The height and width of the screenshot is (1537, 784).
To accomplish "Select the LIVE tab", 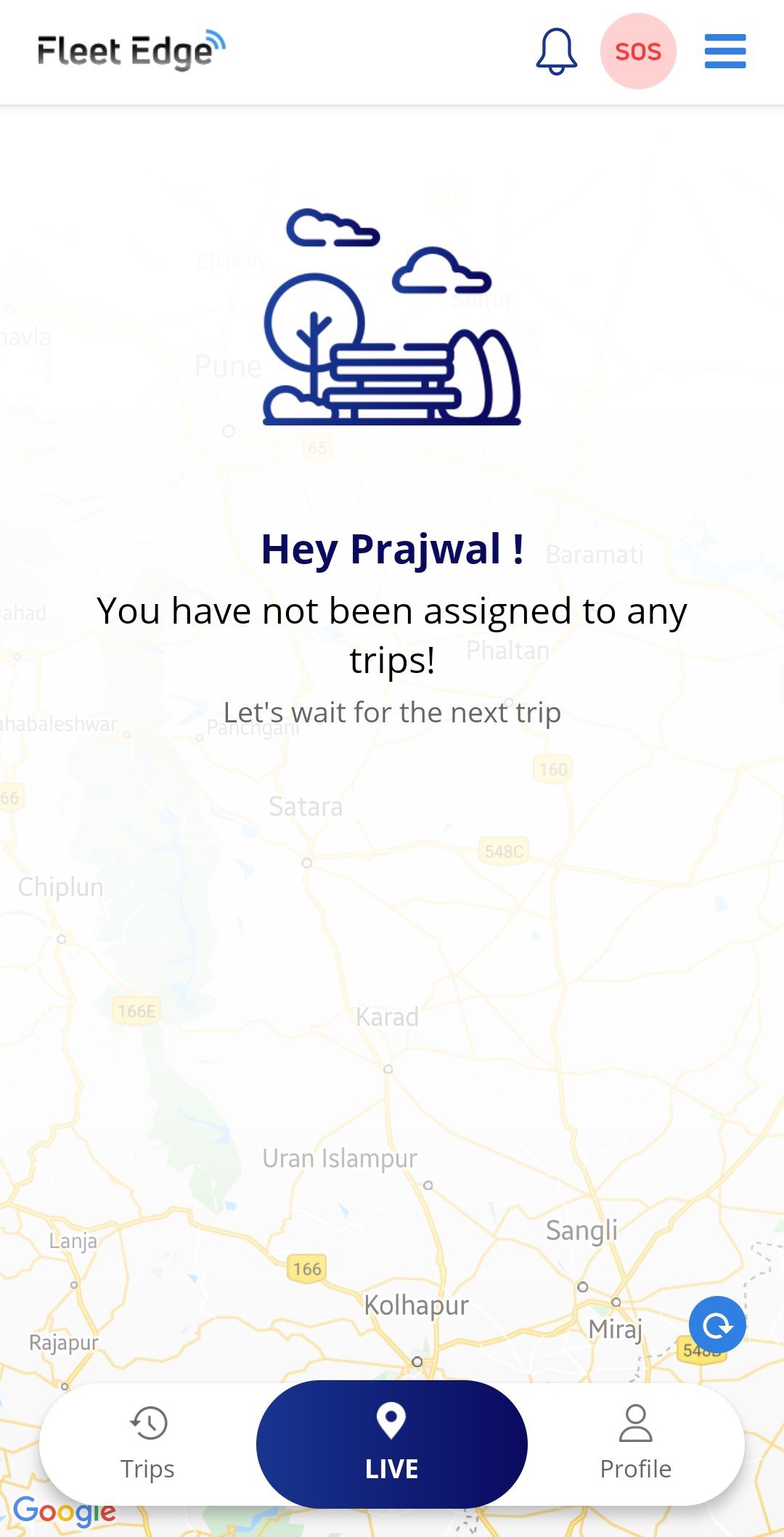I will (x=392, y=1443).
